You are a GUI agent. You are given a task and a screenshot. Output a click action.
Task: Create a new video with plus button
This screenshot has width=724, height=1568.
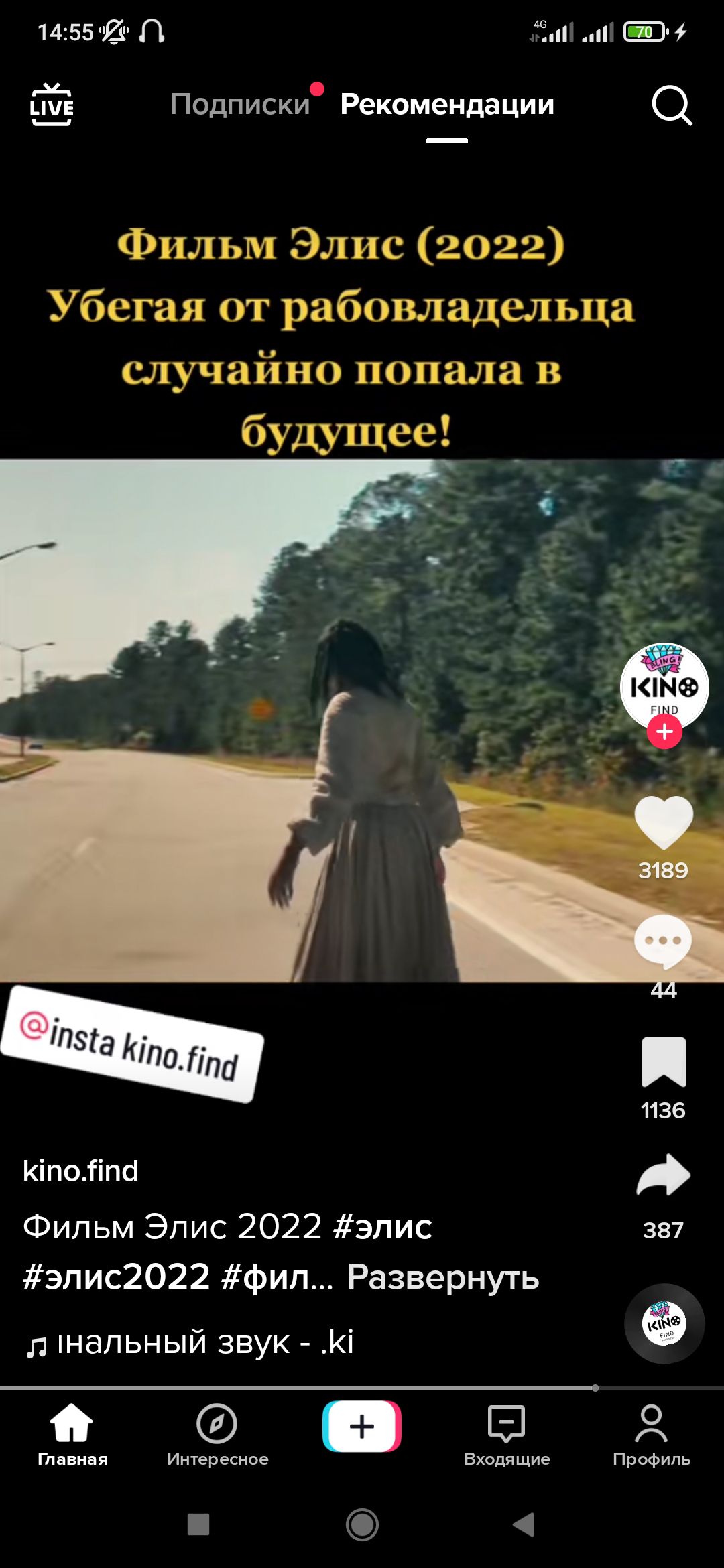point(362,1426)
